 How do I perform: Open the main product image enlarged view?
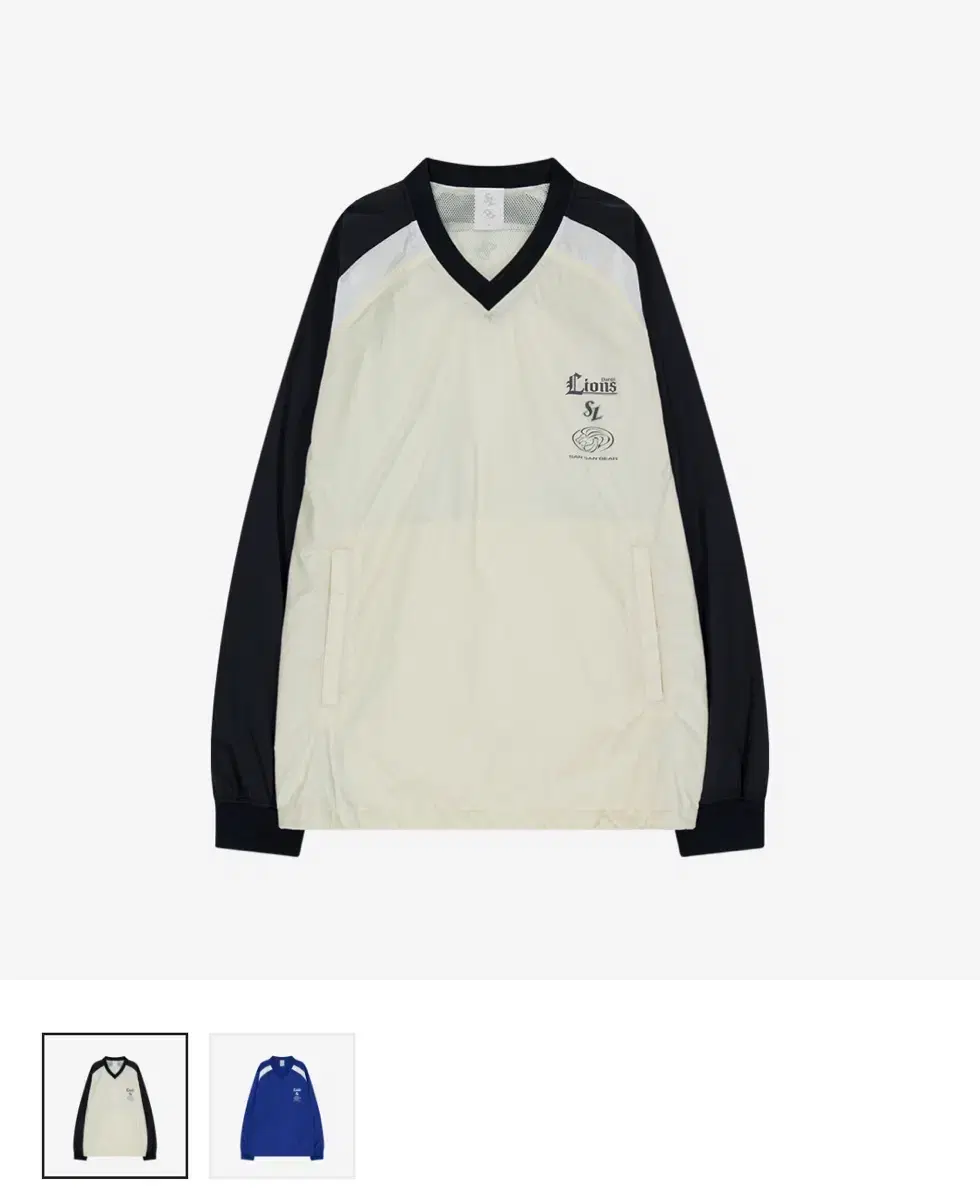tap(490, 500)
